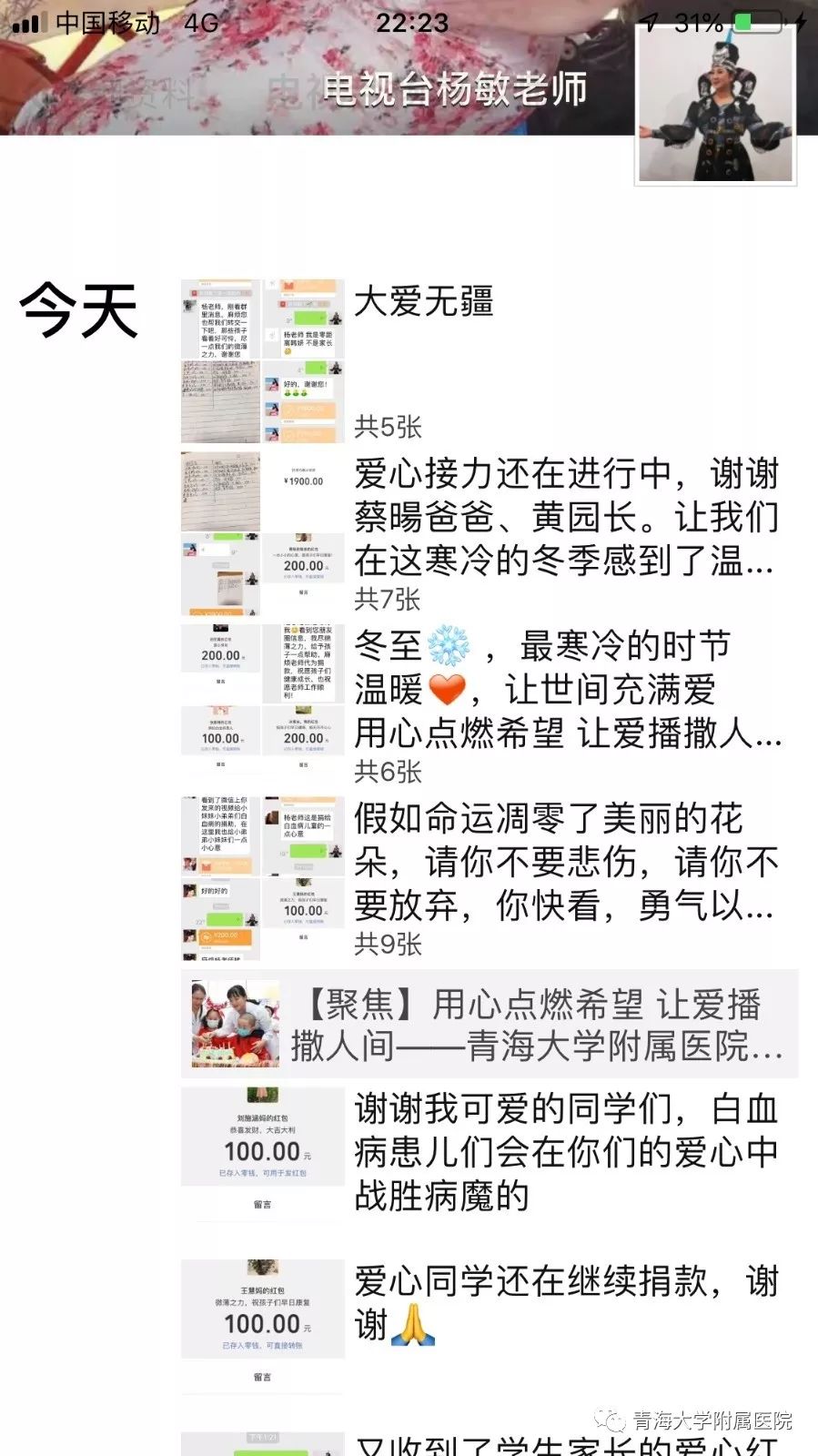Open the post 爱心接力还在进行中
Screen dimensions: 818x1456
coord(564,517)
